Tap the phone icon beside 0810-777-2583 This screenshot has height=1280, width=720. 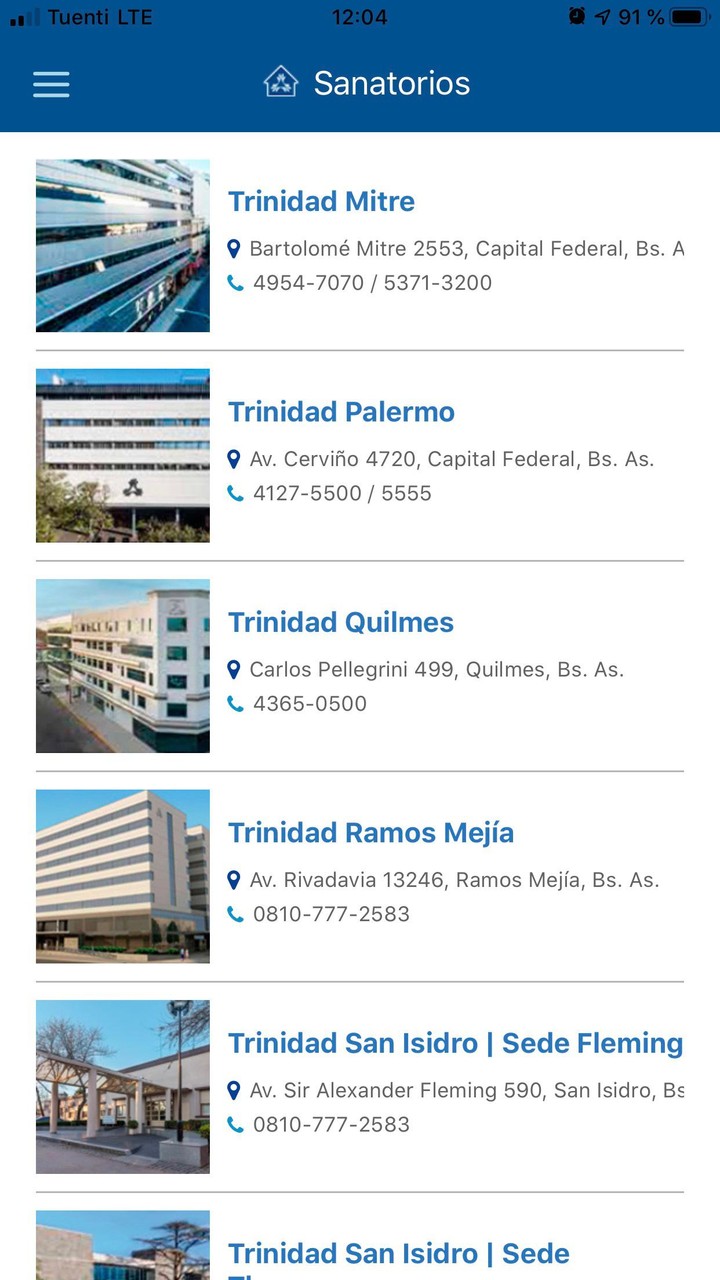pos(234,913)
